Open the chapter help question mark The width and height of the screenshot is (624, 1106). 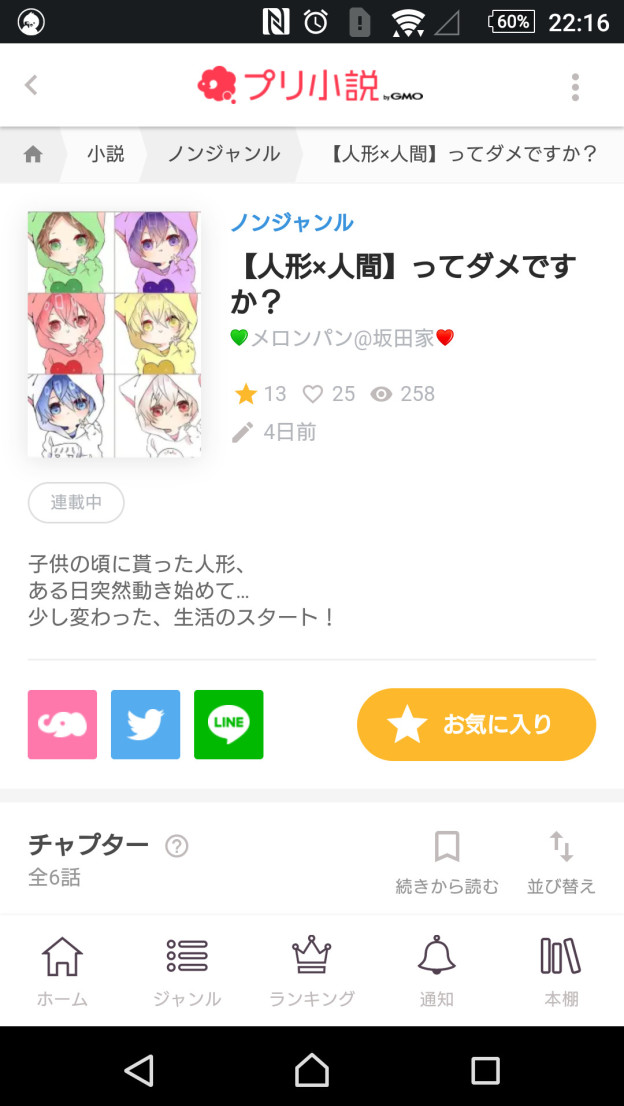(177, 846)
